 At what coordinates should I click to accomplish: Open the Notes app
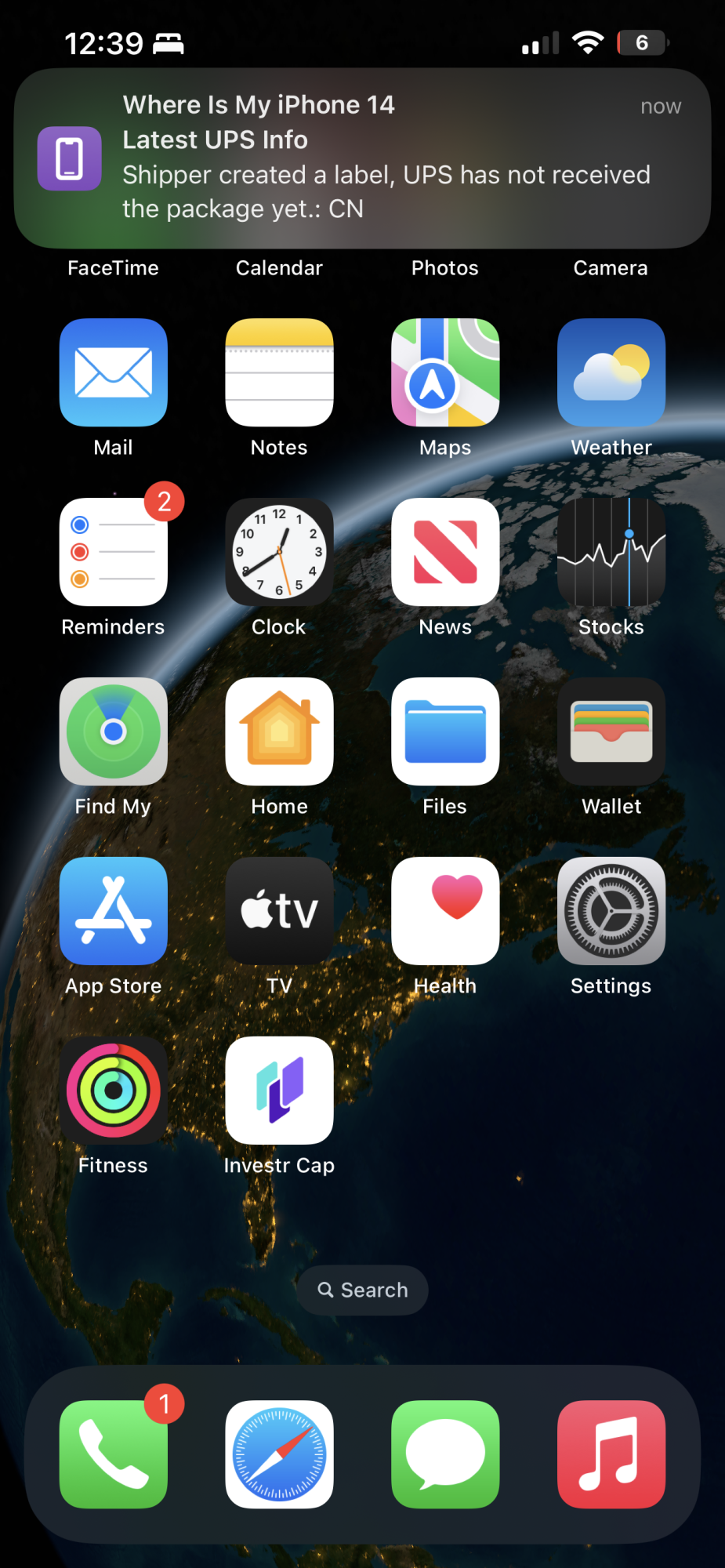point(279,372)
